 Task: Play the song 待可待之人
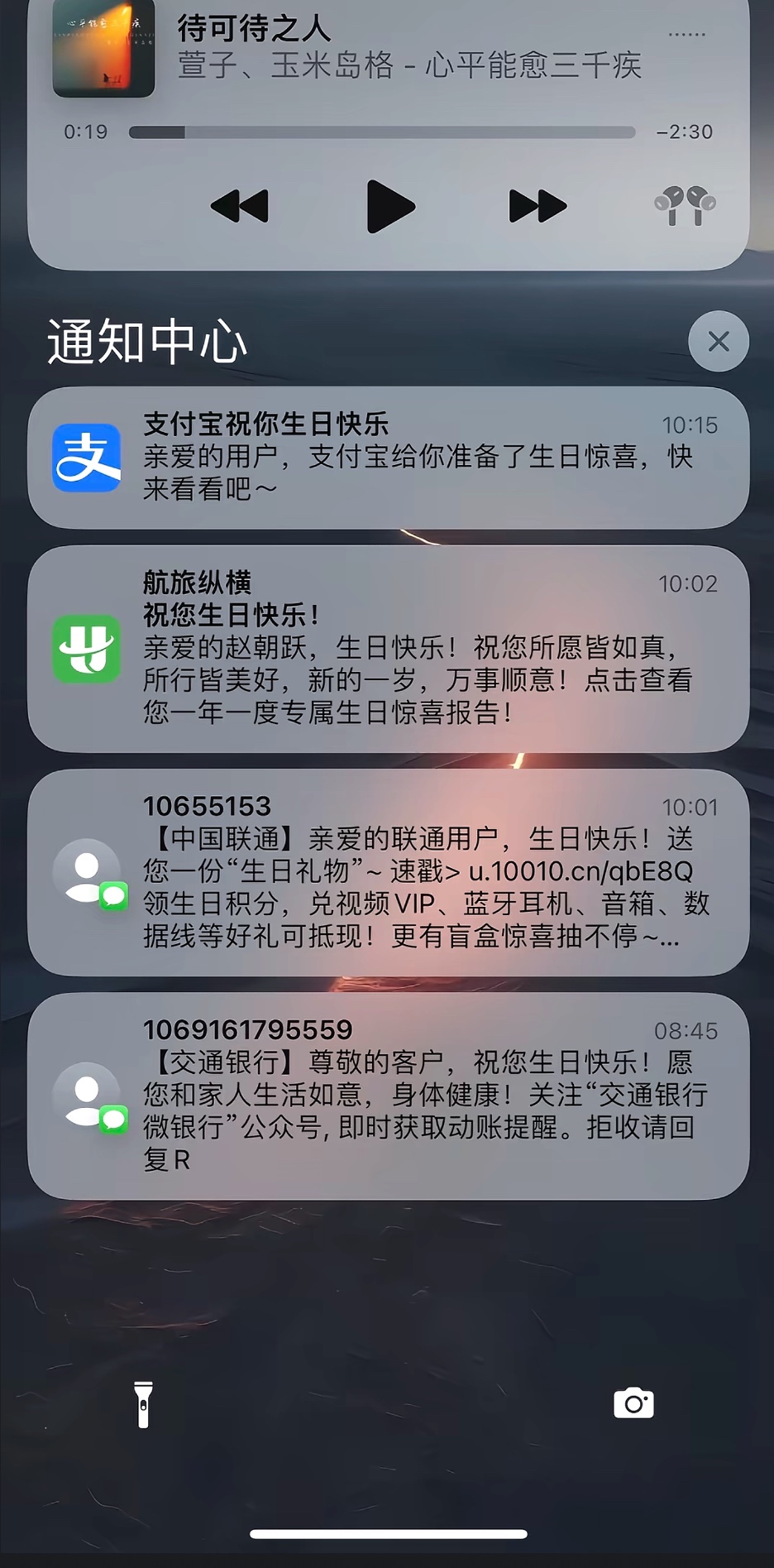(x=387, y=205)
